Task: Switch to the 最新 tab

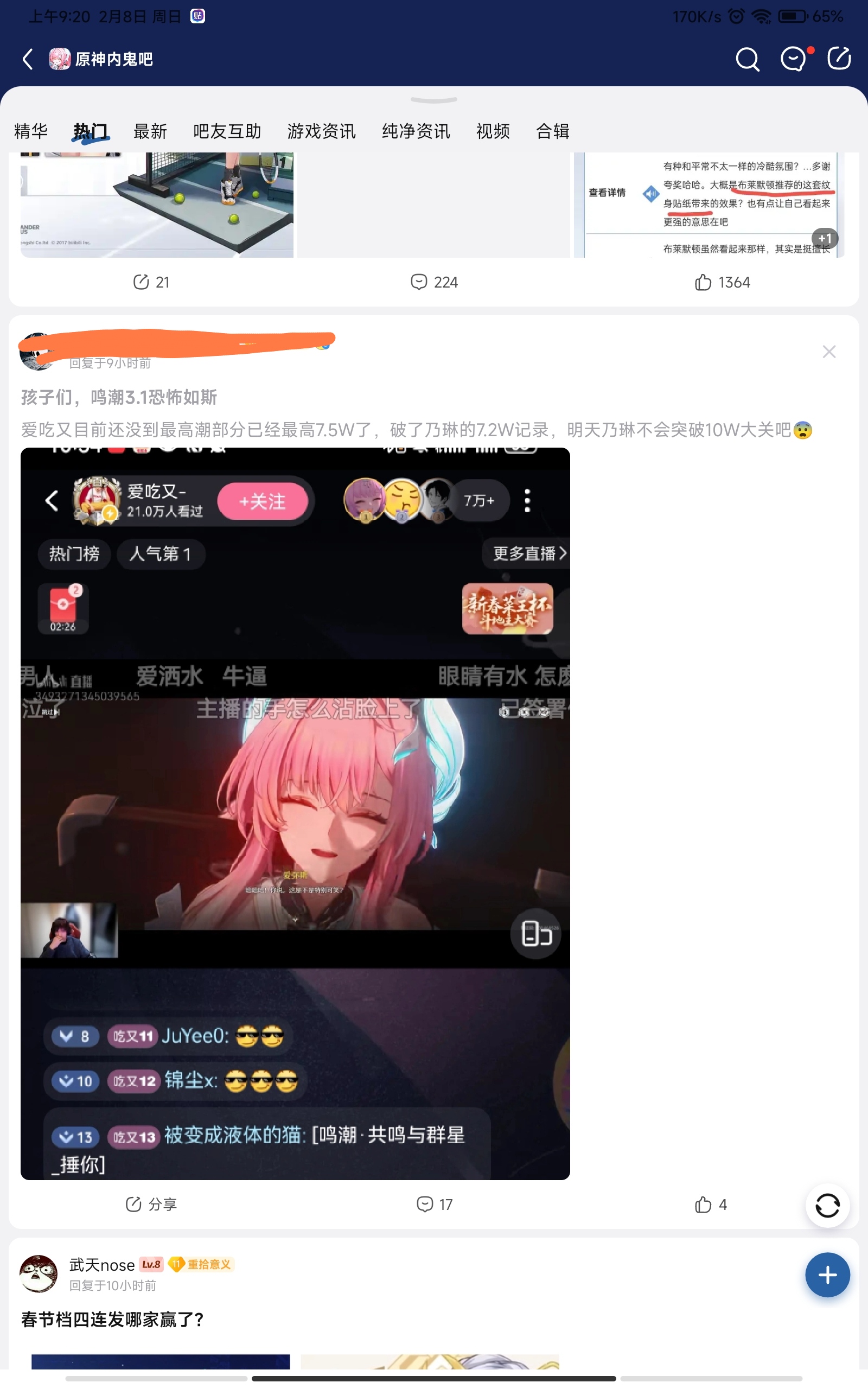Action: click(x=150, y=131)
